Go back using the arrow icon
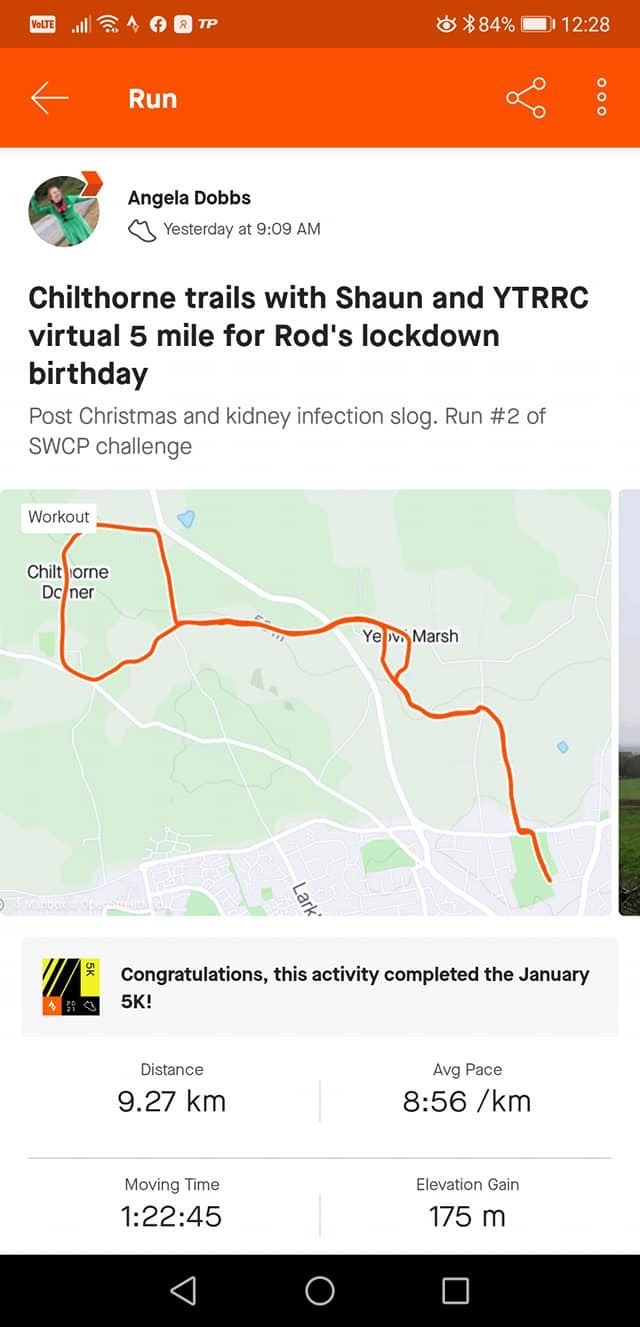This screenshot has height=1327, width=640. pos(49,98)
